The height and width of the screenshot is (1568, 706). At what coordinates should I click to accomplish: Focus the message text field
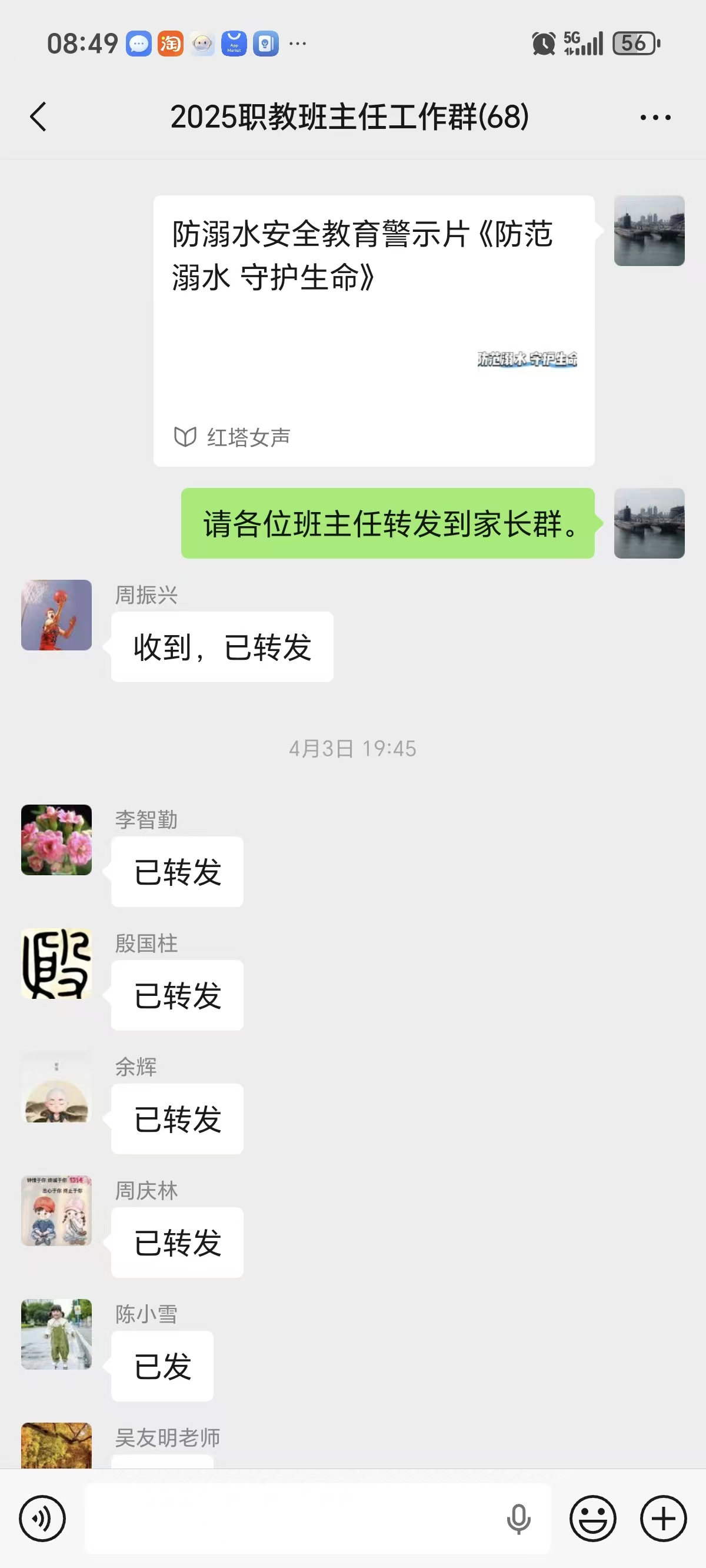292,1518
